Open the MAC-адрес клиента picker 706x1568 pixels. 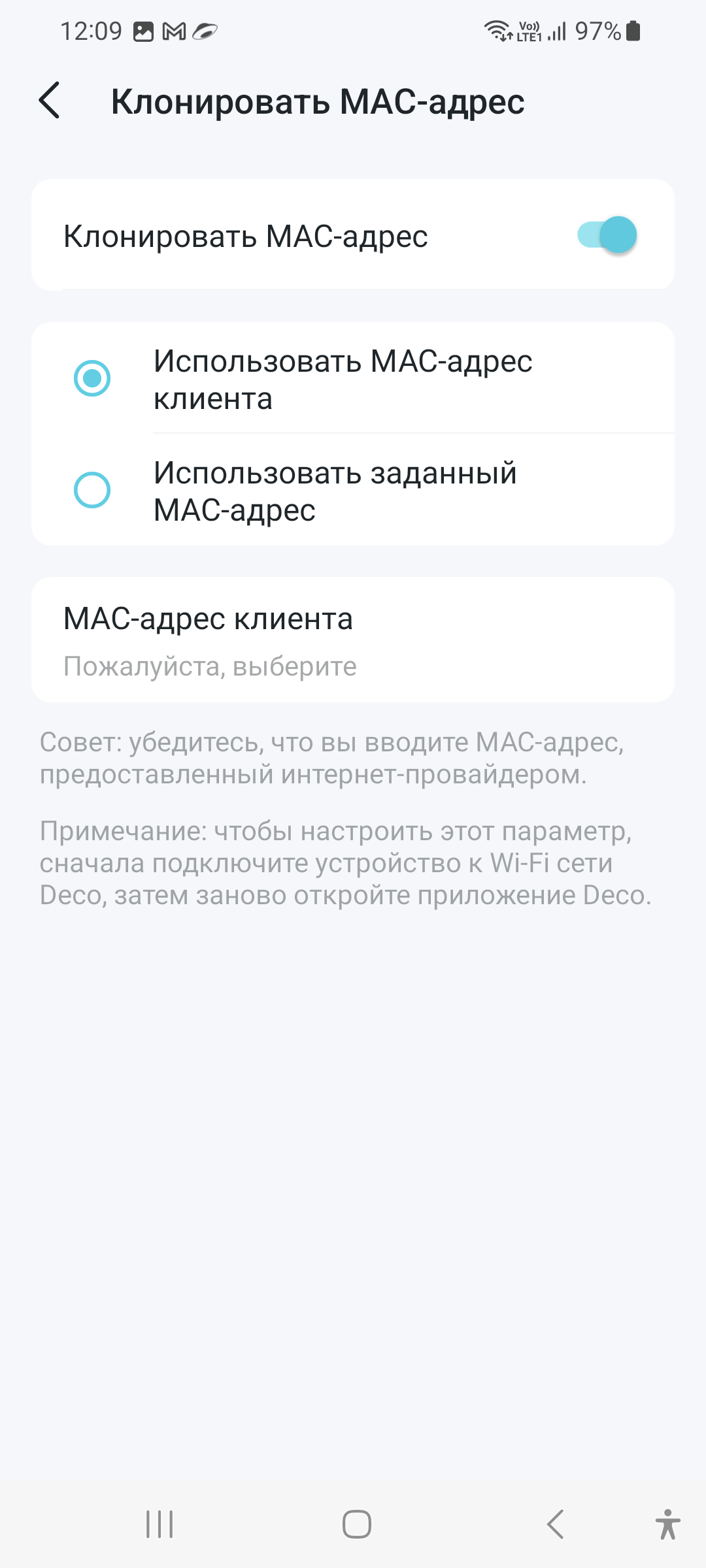click(x=353, y=640)
